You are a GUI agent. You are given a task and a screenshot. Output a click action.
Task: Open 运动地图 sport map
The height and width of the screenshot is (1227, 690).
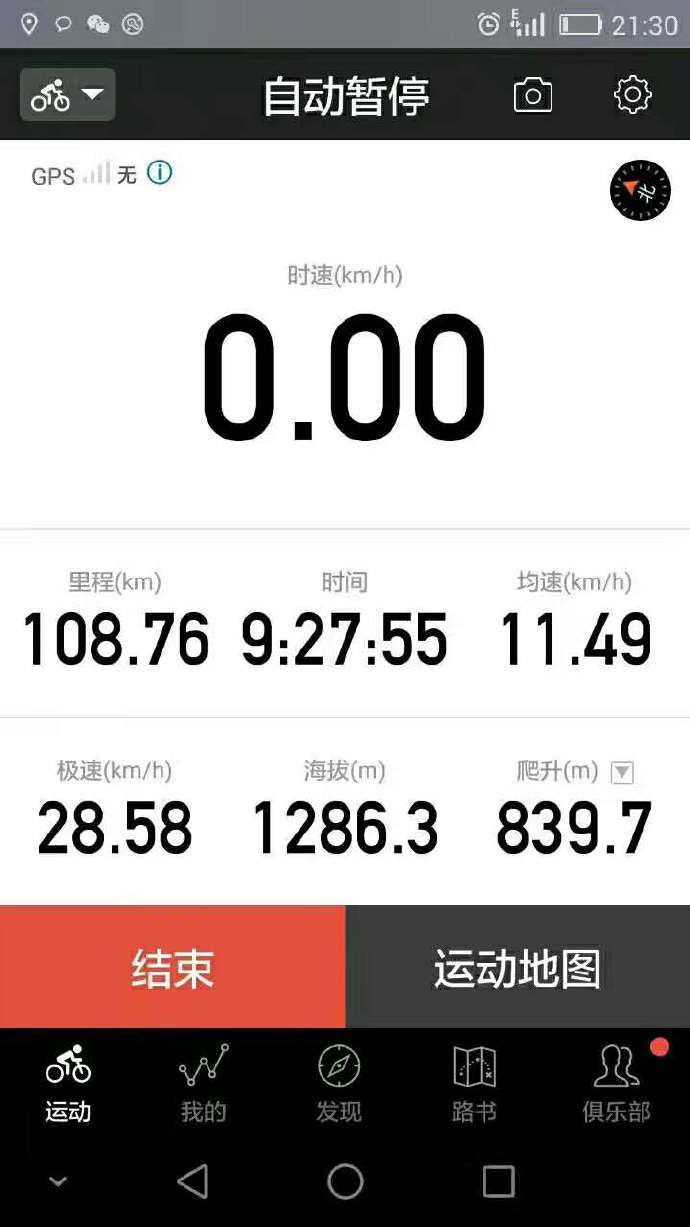click(517, 967)
